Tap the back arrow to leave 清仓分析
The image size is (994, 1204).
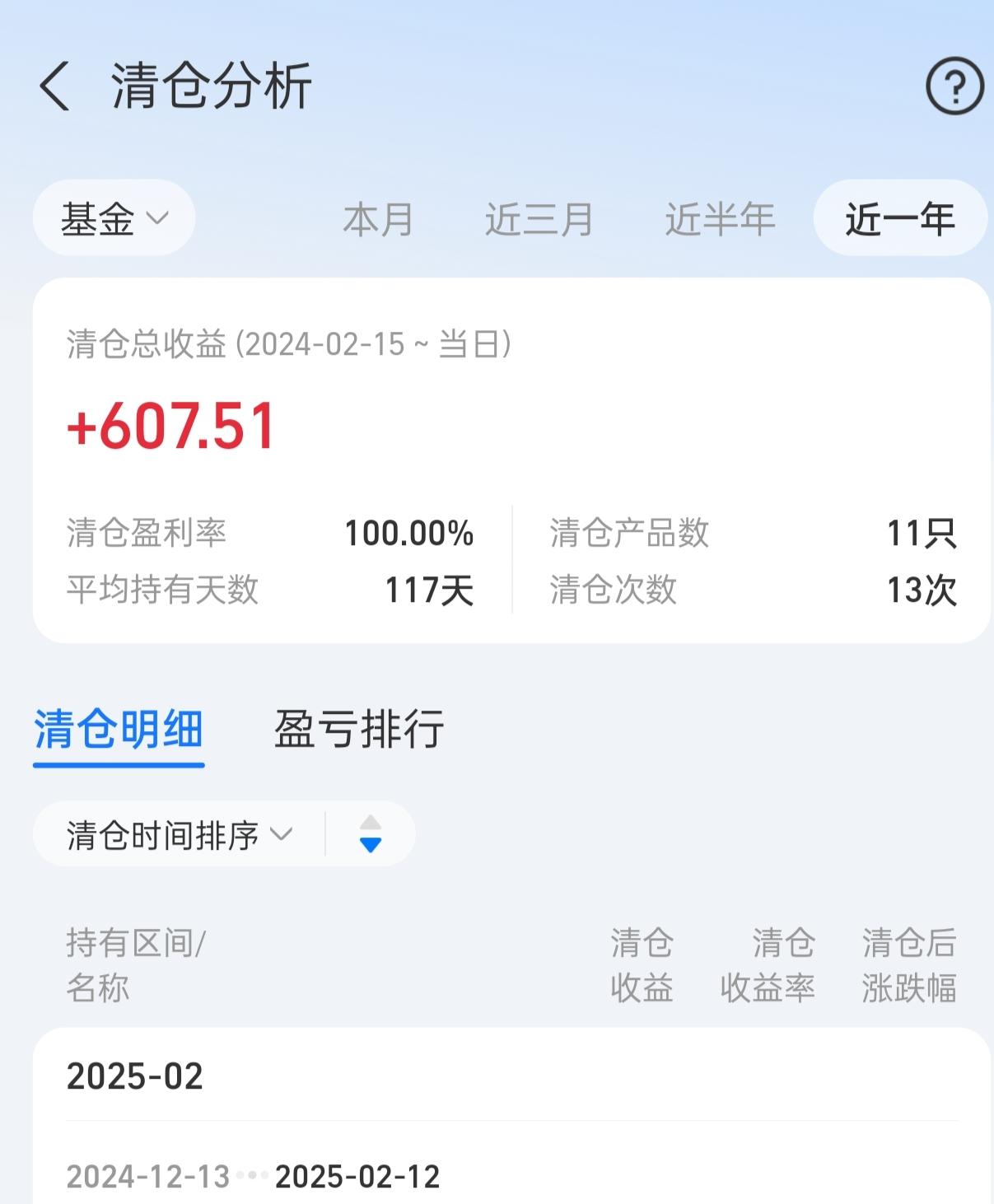point(56,86)
